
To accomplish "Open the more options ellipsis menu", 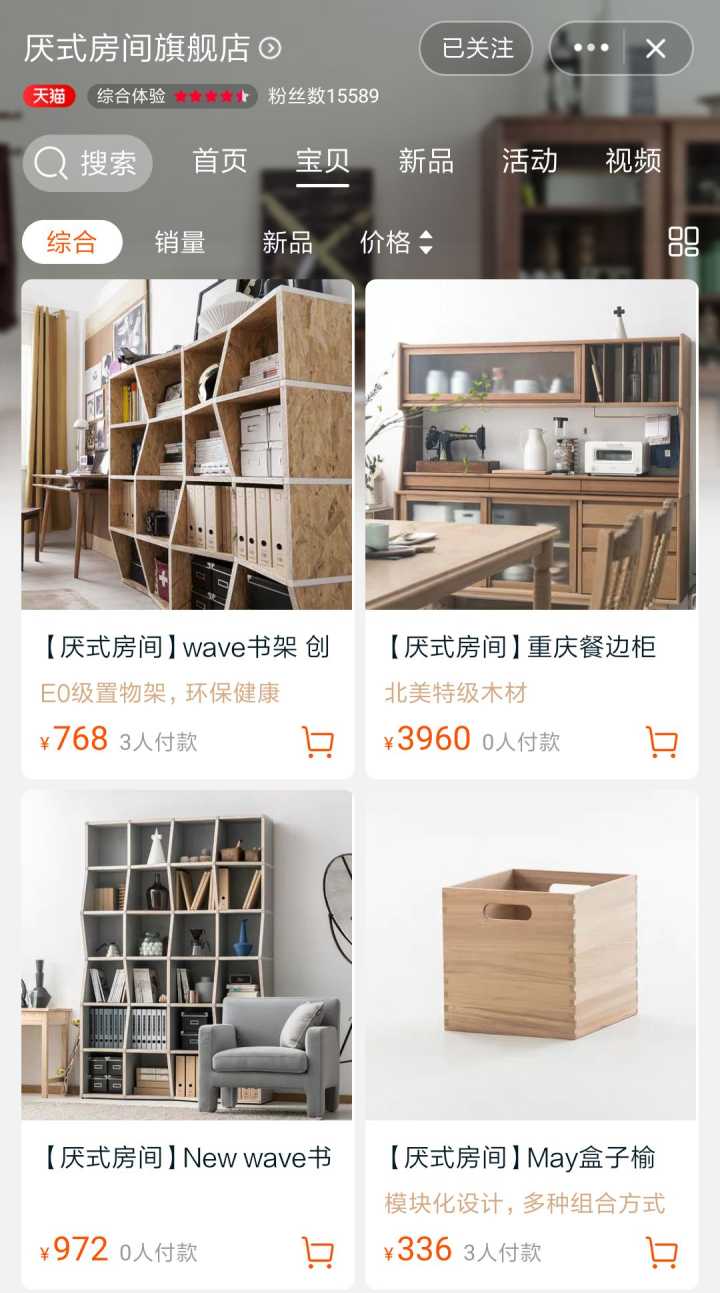I will click(592, 49).
